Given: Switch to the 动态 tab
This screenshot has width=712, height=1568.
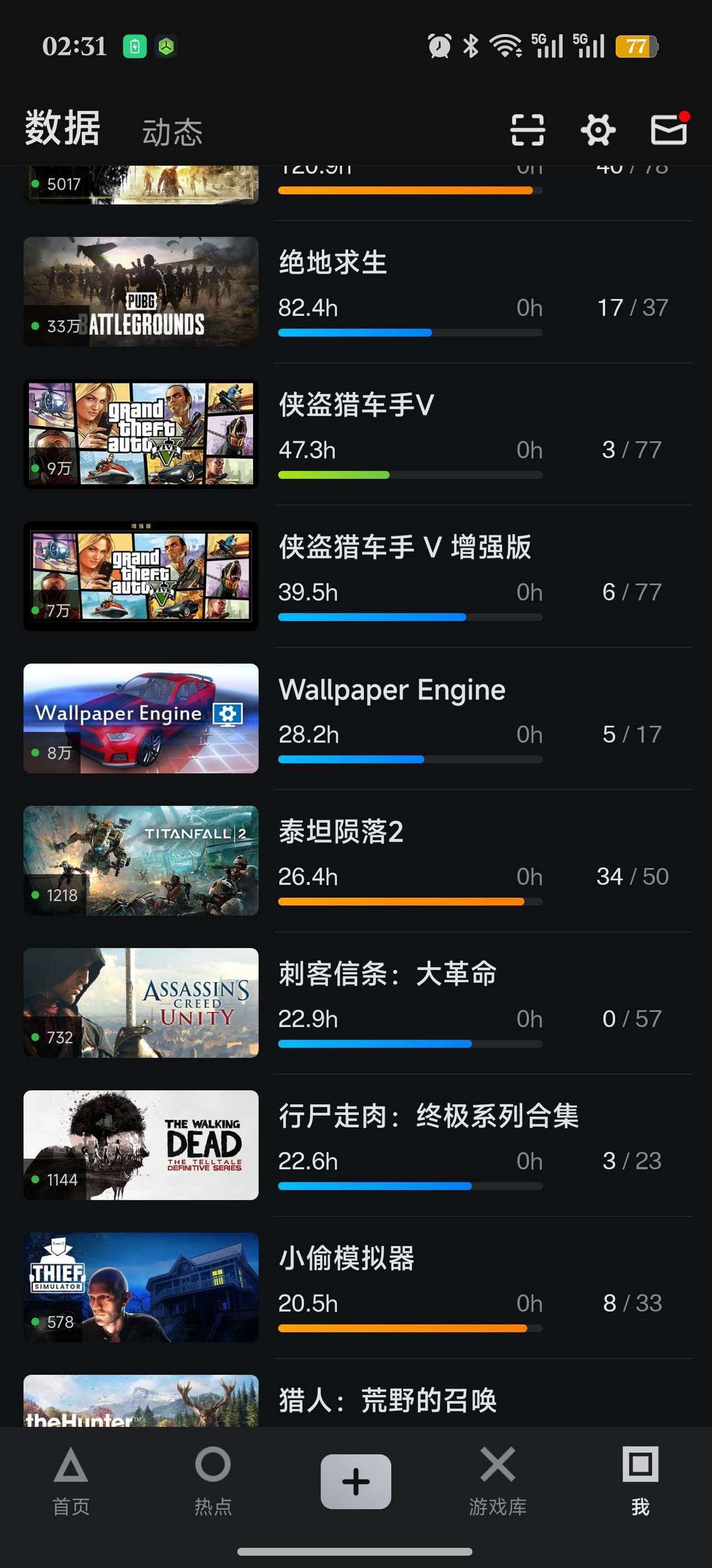Looking at the screenshot, I should 173,132.
